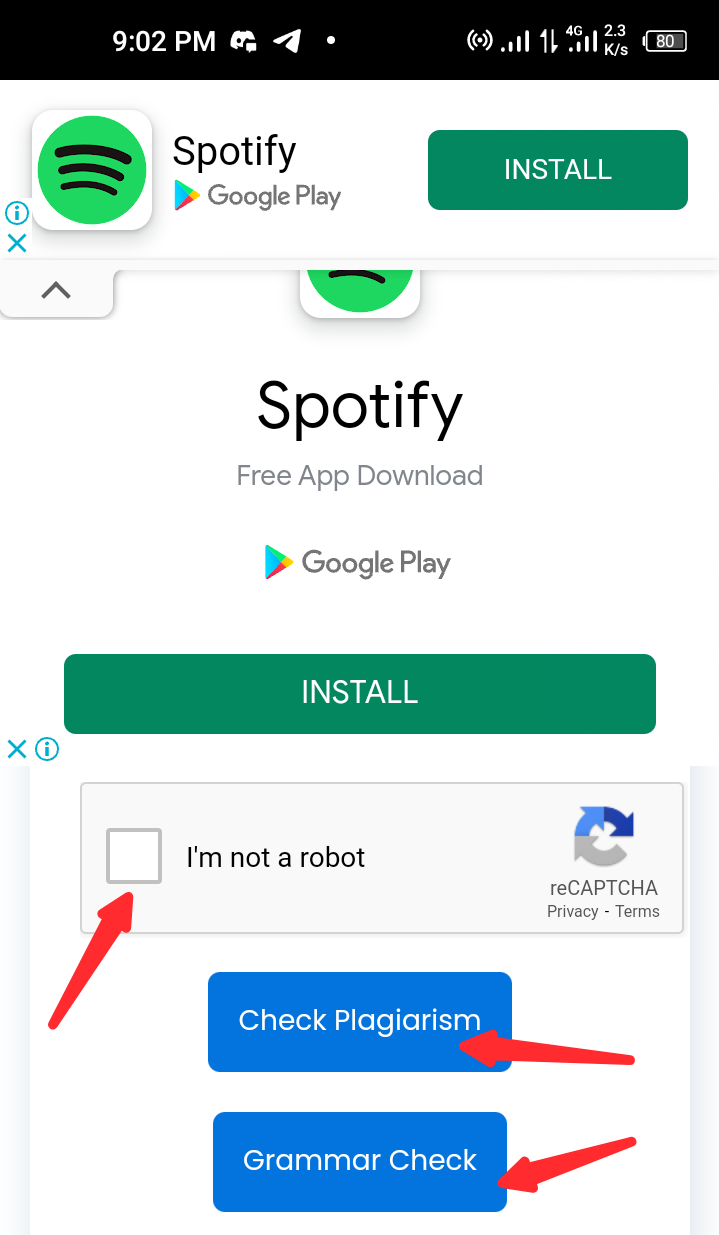Run the Grammar Check button
The image size is (719, 1235).
(x=360, y=1161)
